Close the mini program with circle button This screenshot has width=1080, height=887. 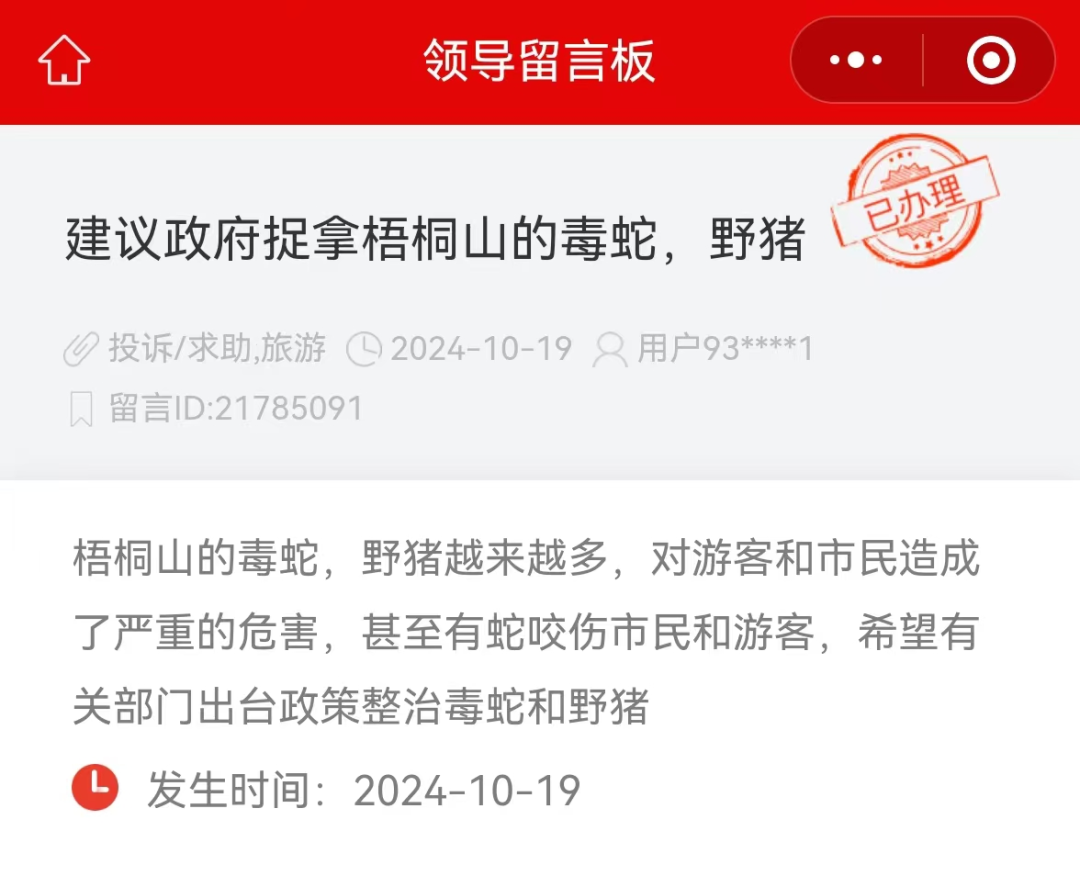pyautogui.click(x=990, y=60)
